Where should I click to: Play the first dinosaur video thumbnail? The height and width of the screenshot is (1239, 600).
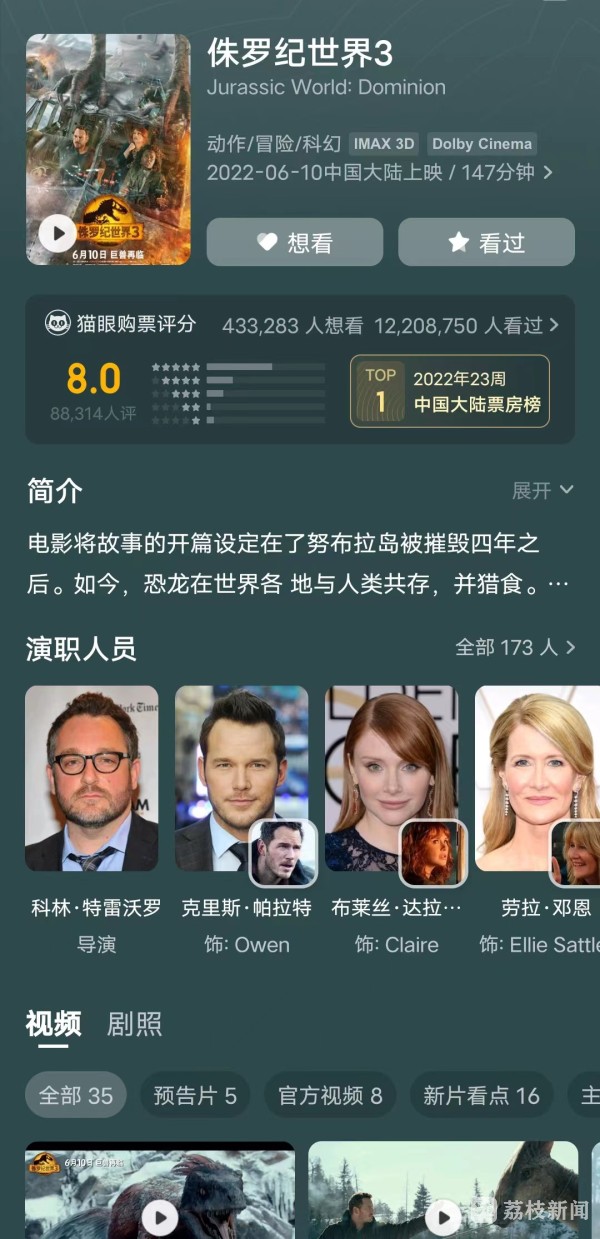coord(160,1215)
